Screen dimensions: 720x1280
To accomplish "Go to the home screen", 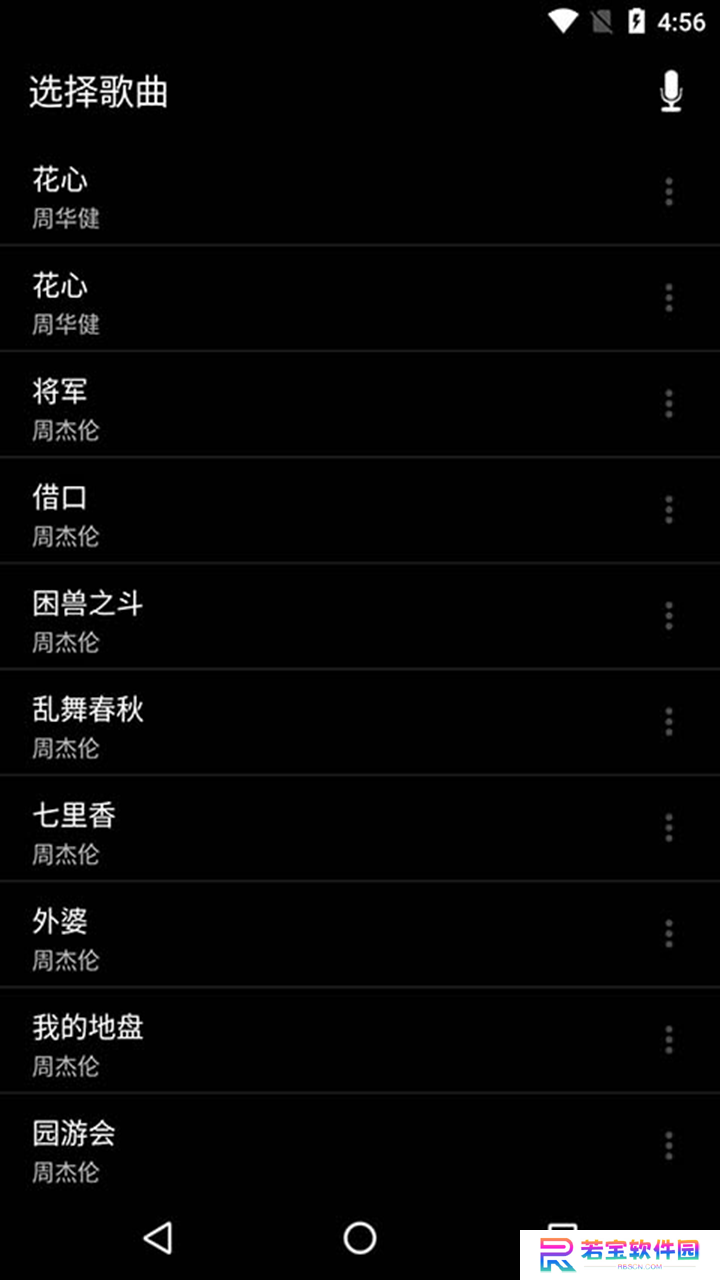I will point(360,1238).
